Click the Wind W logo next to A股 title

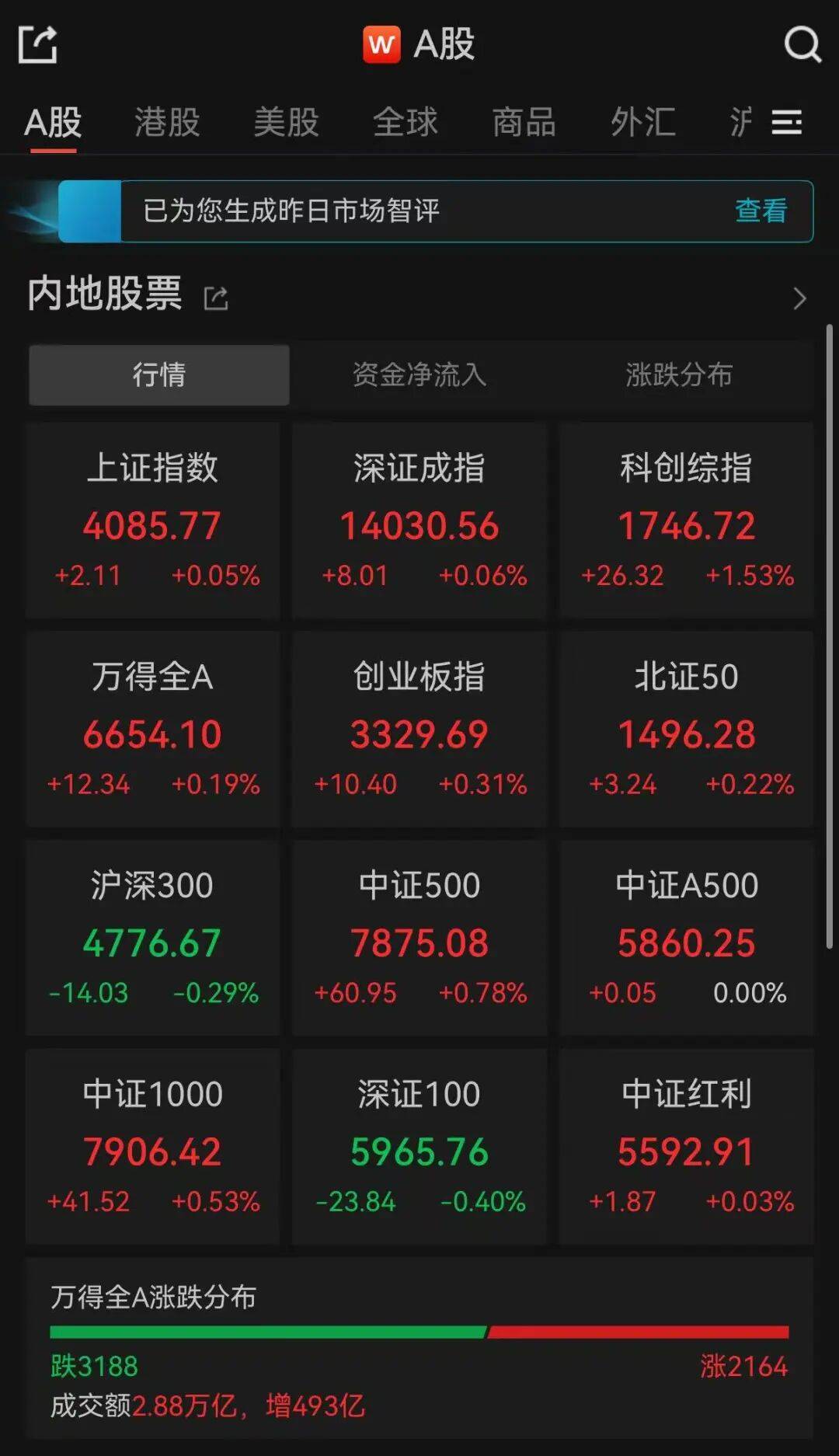[383, 44]
